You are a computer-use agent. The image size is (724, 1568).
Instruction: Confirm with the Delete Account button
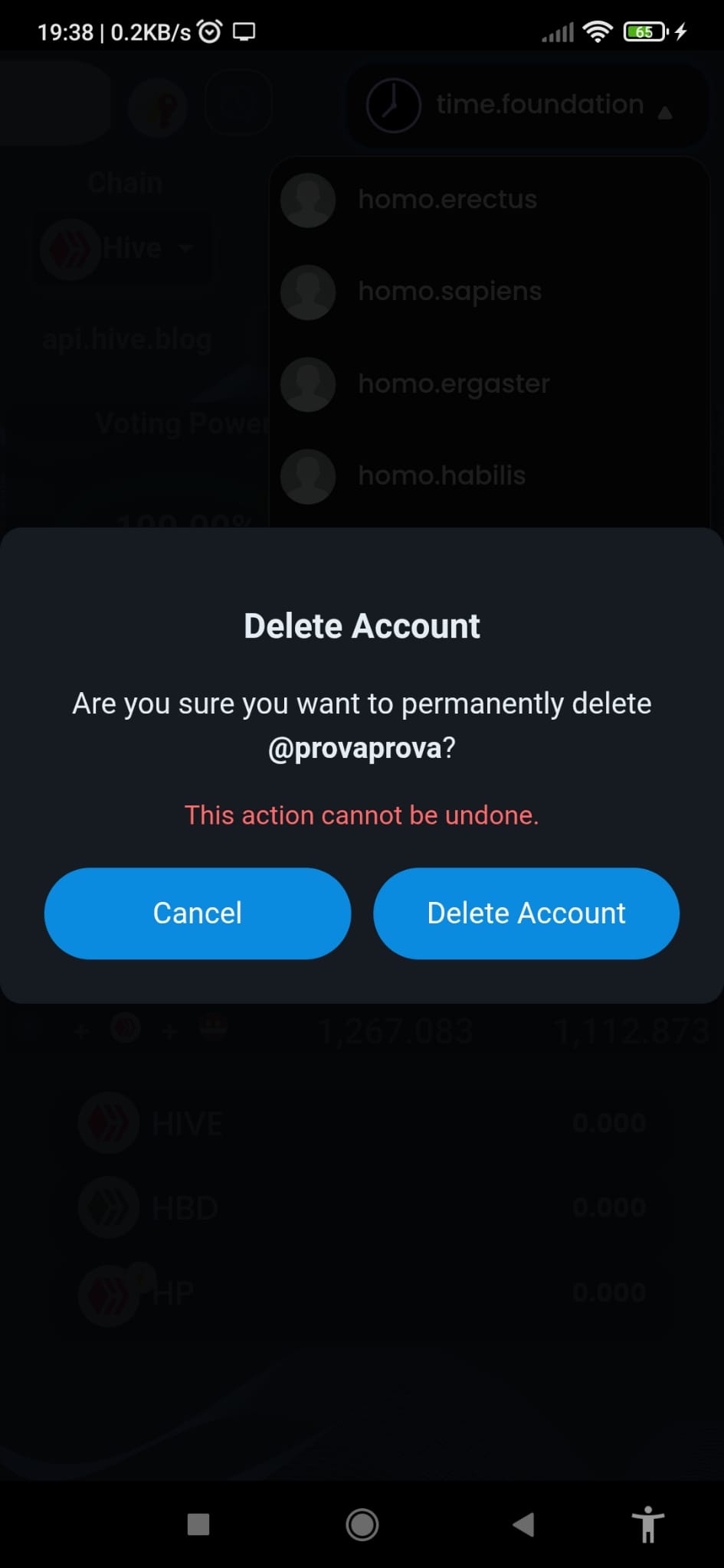(x=526, y=913)
